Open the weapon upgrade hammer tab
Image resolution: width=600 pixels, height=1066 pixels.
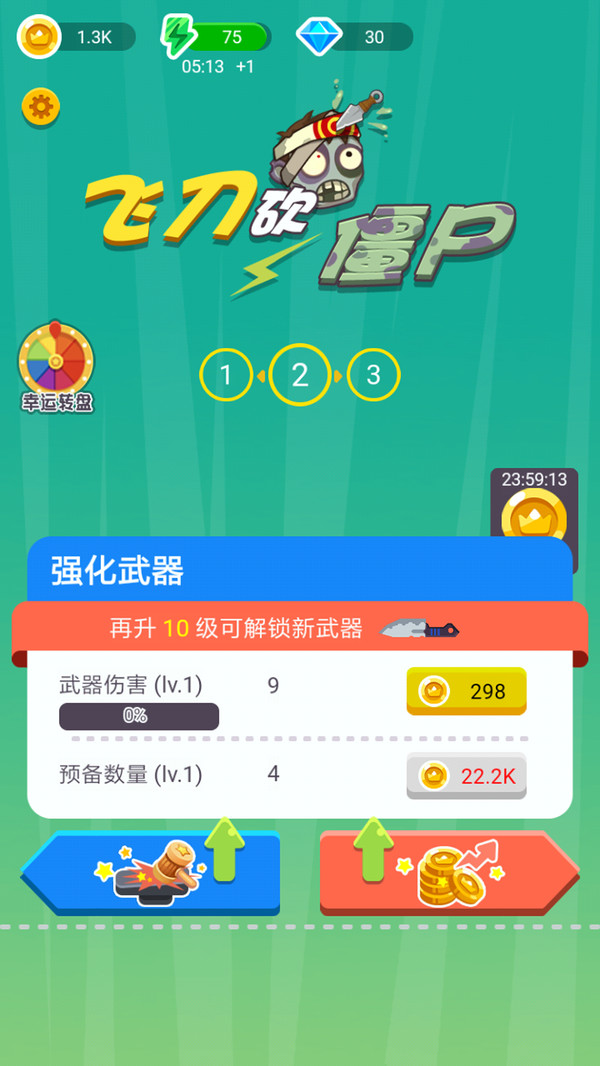click(150, 871)
